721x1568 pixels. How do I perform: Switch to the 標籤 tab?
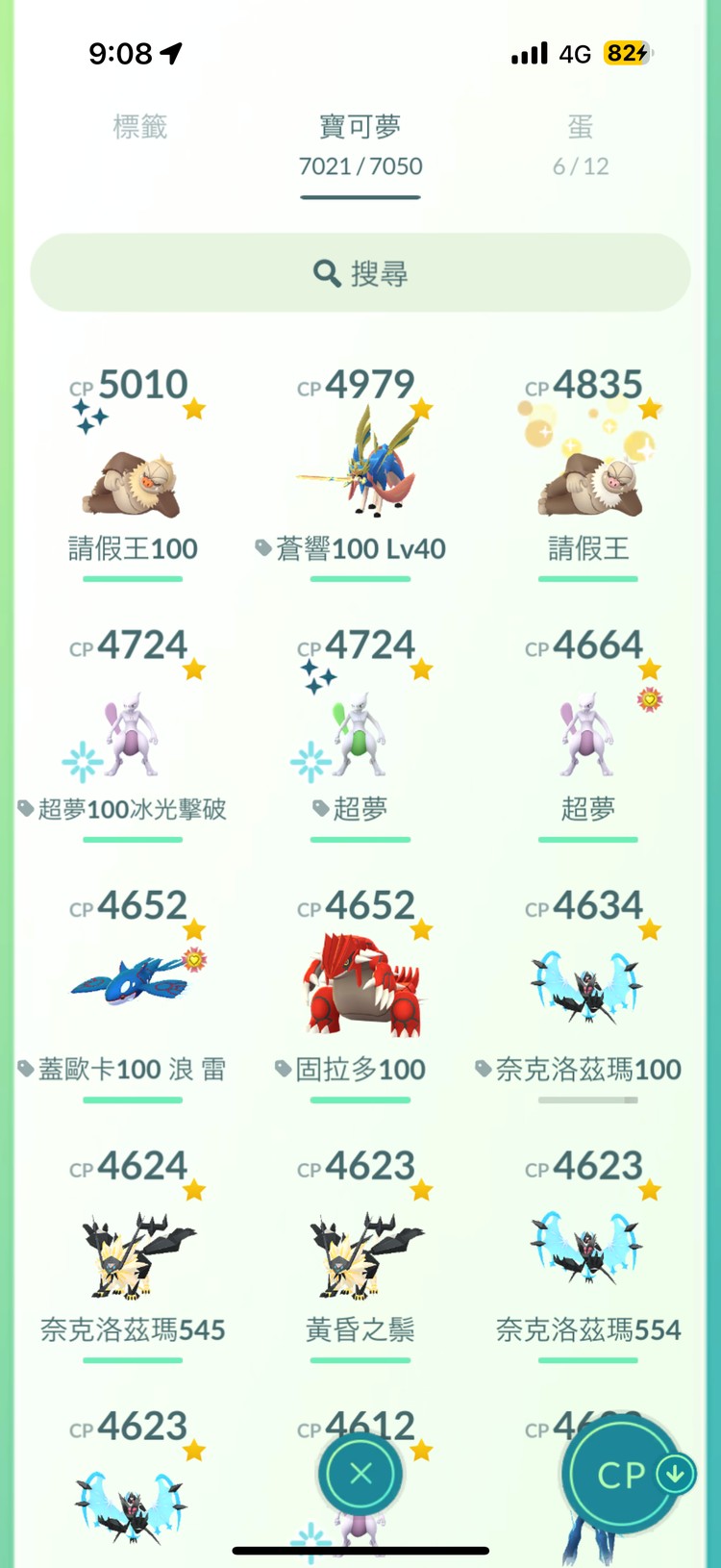click(x=141, y=127)
